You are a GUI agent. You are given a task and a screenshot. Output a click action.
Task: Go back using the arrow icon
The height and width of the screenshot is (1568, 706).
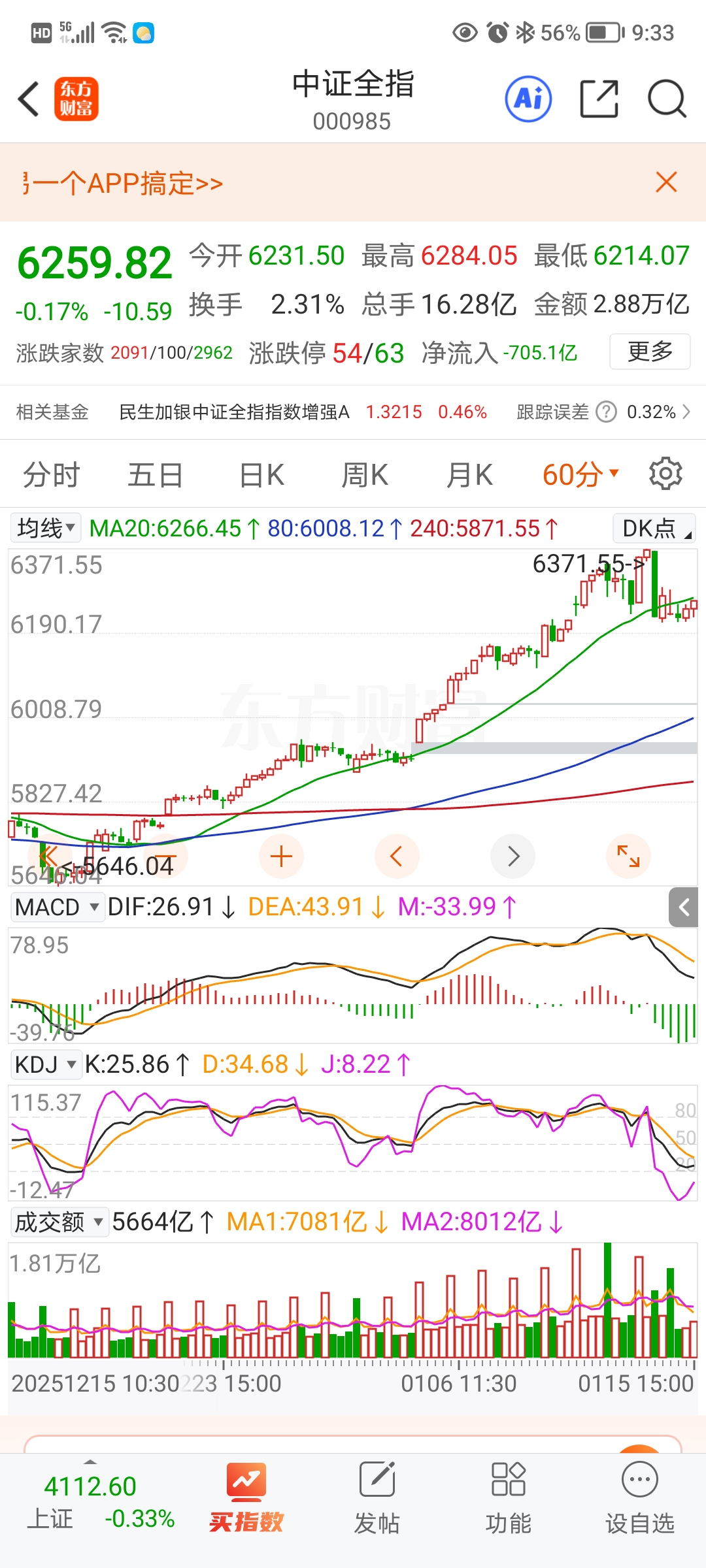click(29, 99)
